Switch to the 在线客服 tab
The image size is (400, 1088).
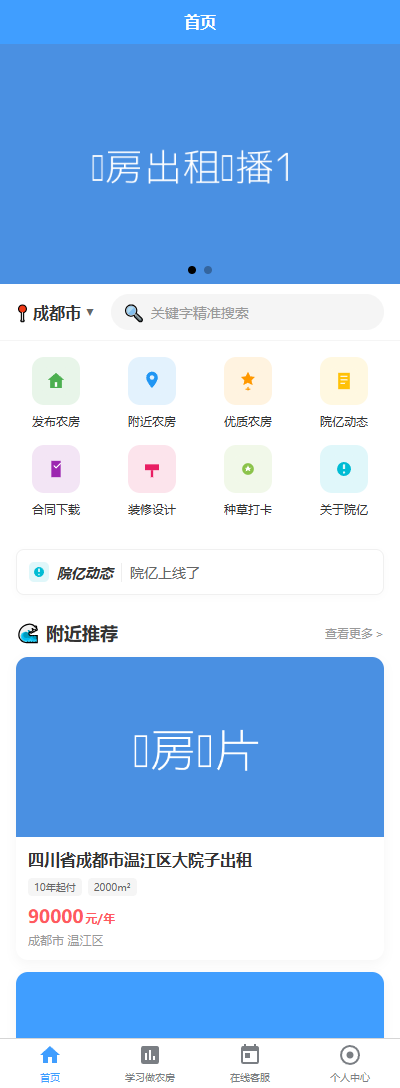click(250, 1064)
